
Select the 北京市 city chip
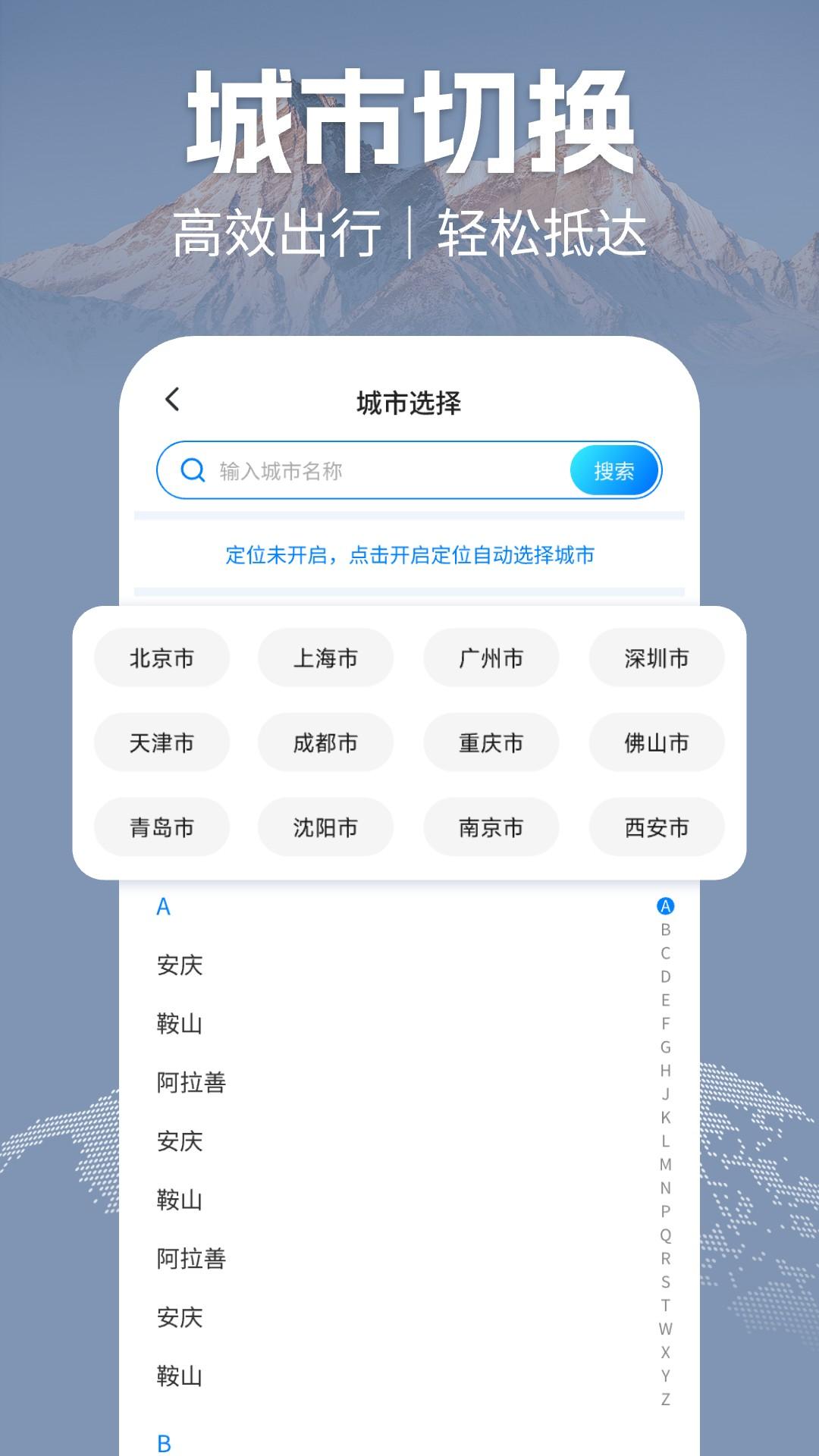[x=162, y=658]
